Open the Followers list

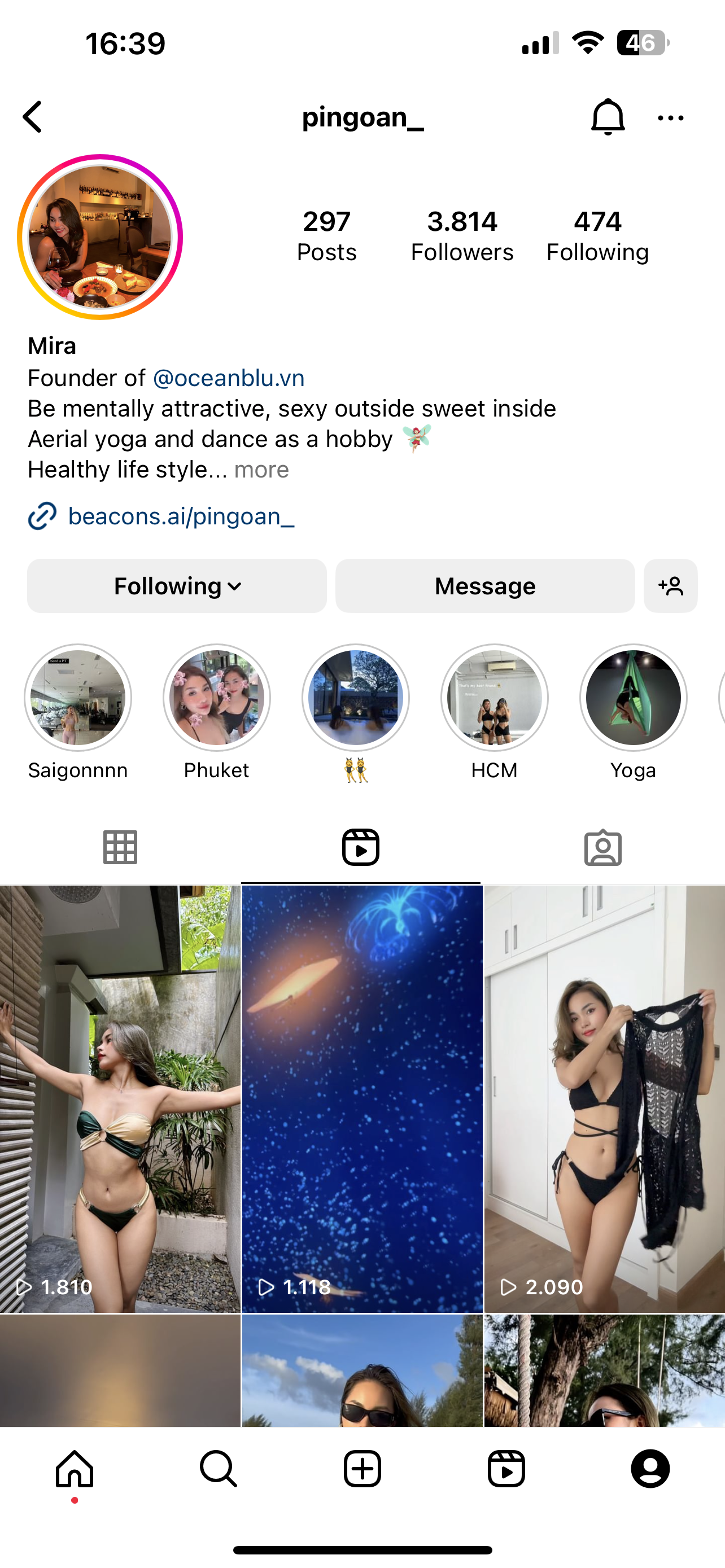point(462,235)
